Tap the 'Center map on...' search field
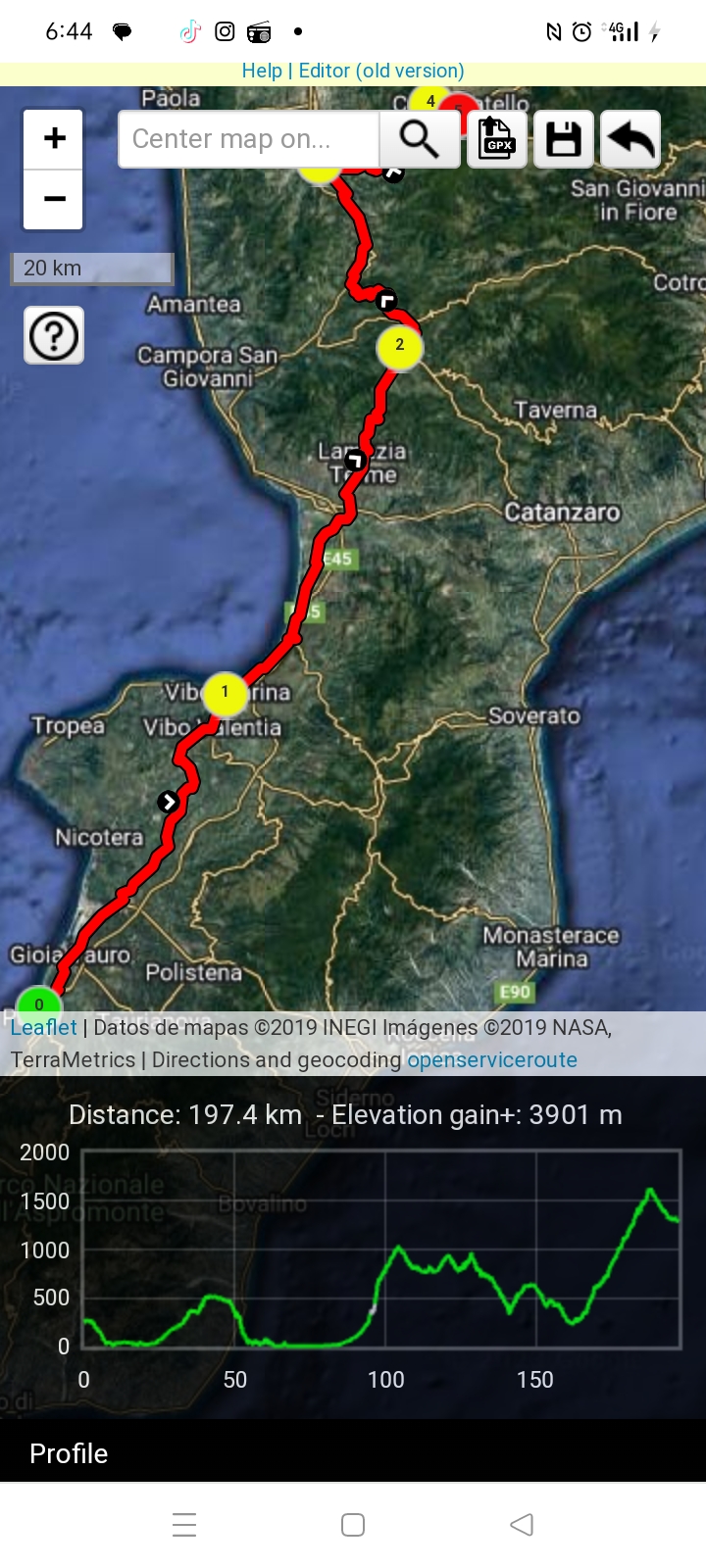This screenshot has height=1568, width=706. (248, 139)
